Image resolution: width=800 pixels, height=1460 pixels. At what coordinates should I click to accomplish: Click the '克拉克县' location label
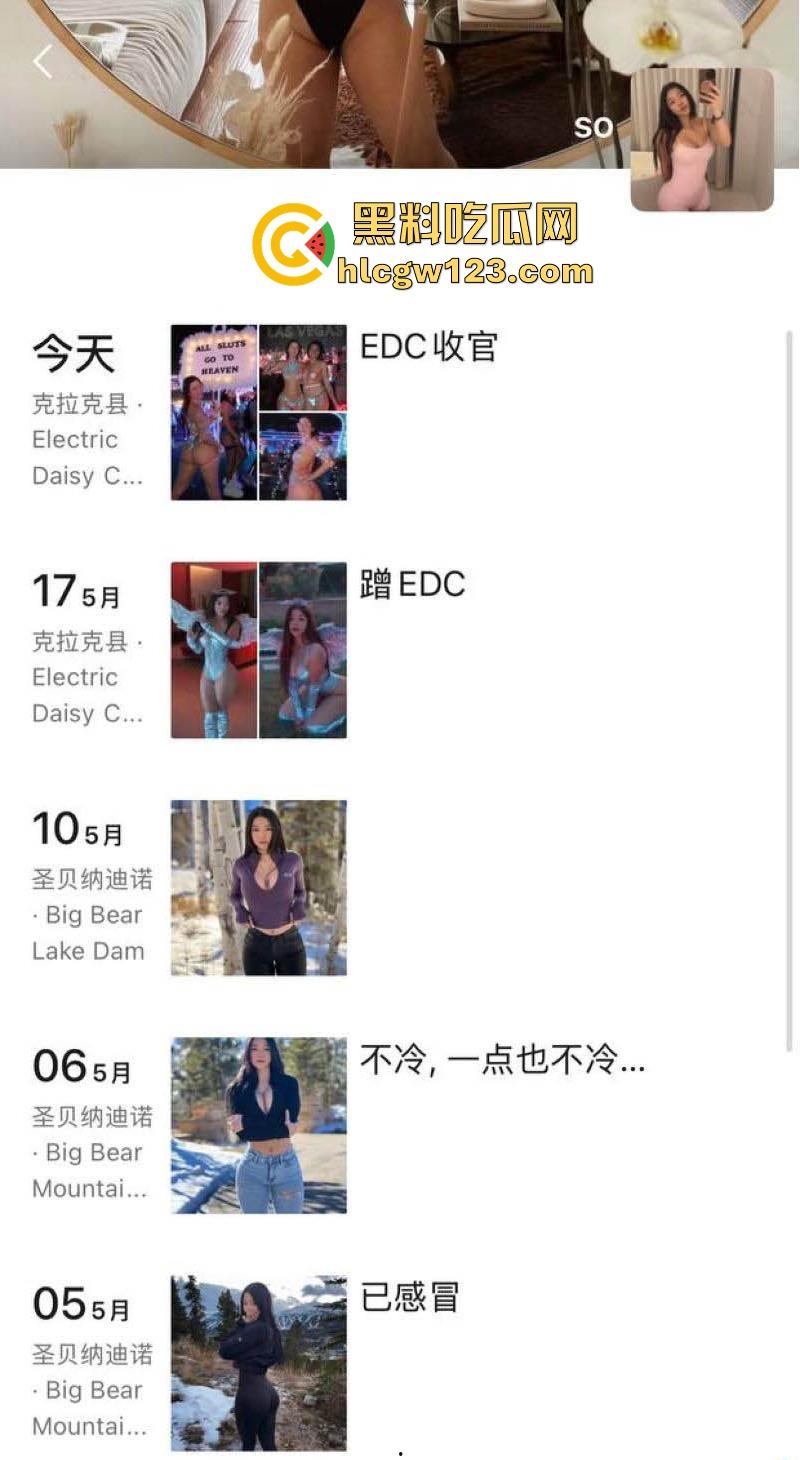(x=81, y=402)
